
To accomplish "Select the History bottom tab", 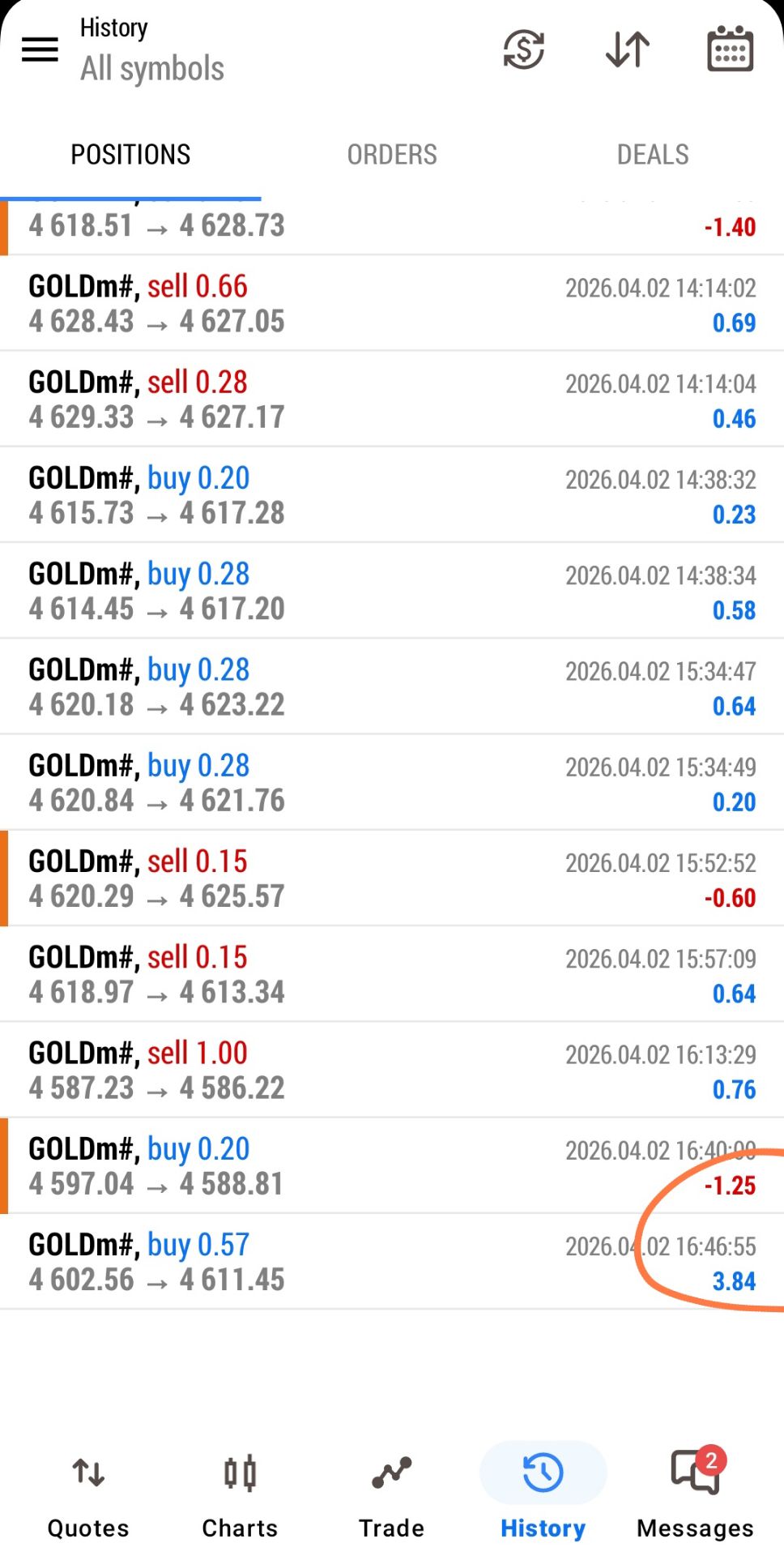I will click(x=543, y=1495).
